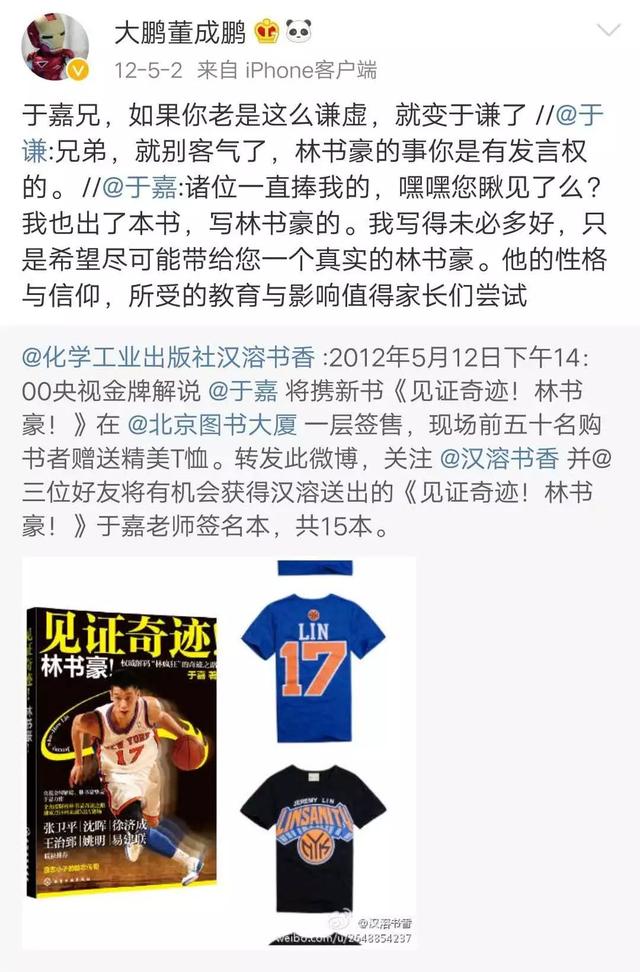Tap the username 大鹏董成鹏
The height and width of the screenshot is (972, 640).
coord(178,33)
